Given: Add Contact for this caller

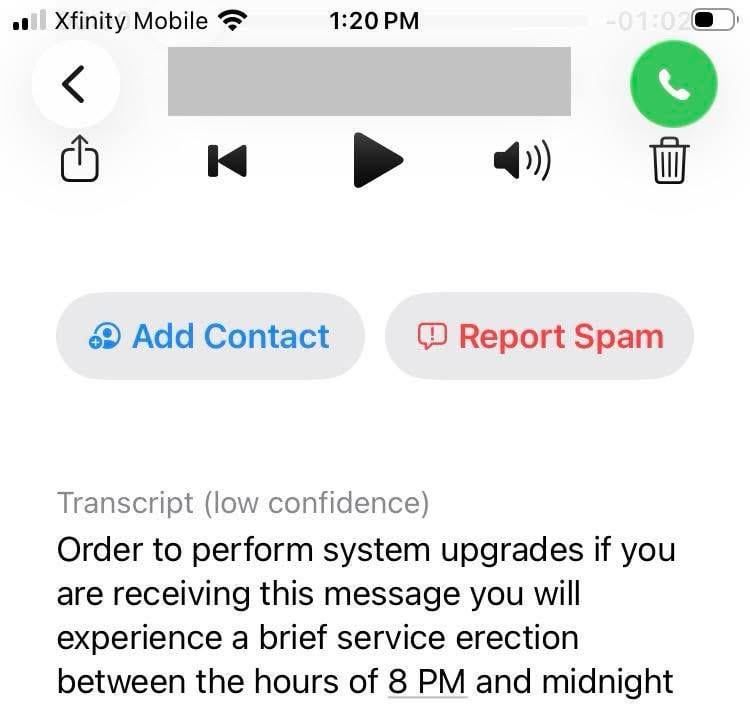Looking at the screenshot, I should click(x=209, y=336).
